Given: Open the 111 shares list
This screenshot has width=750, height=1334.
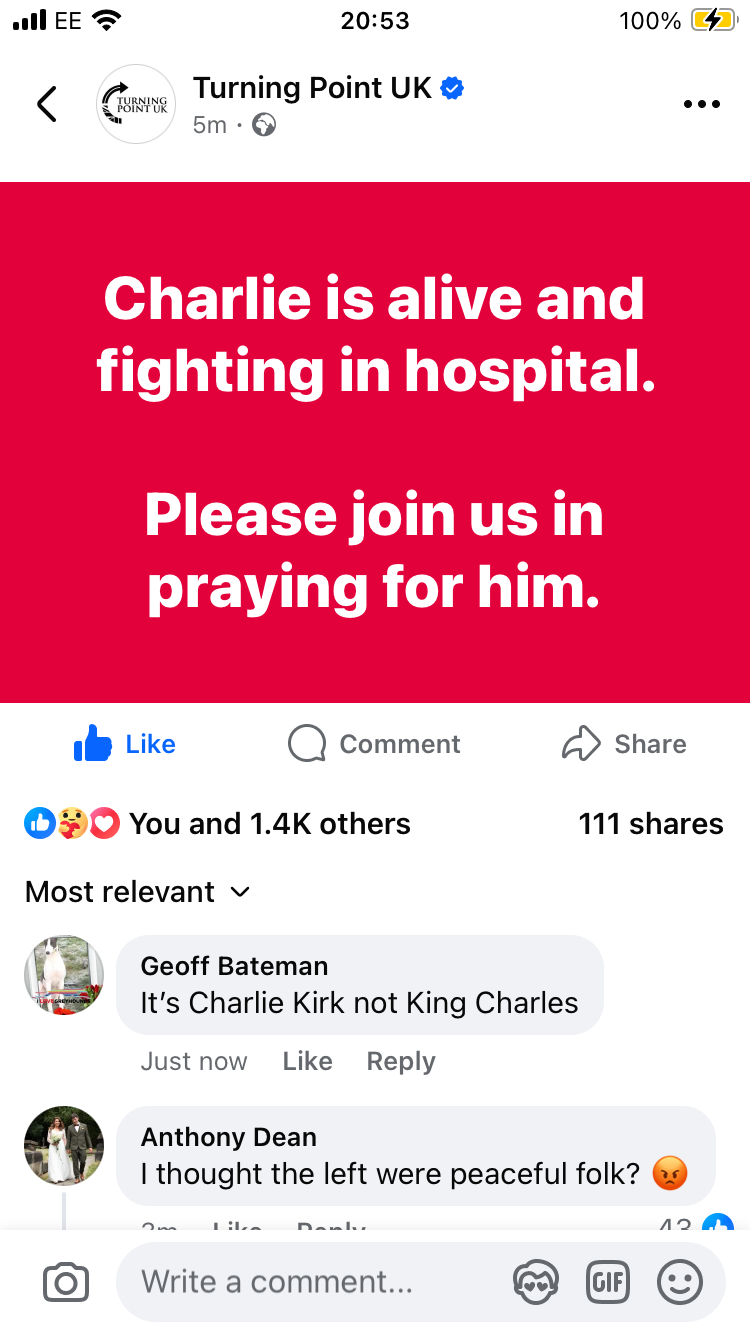Looking at the screenshot, I should [x=650, y=824].
